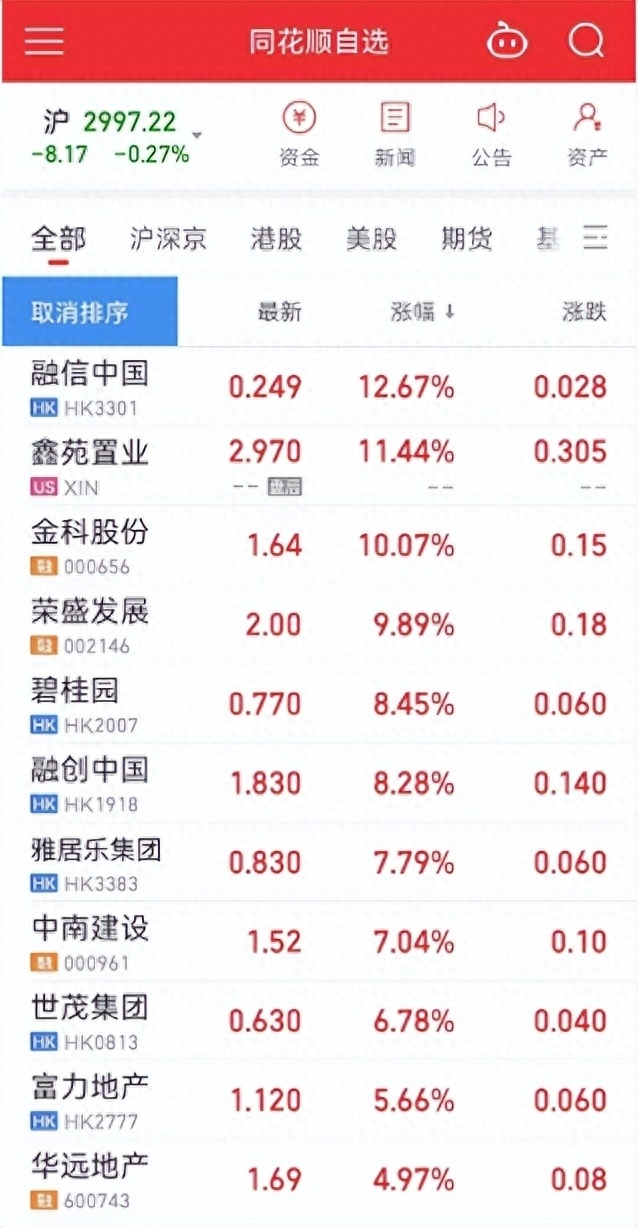Image resolution: width=638 pixels, height=1228 pixels.
Task: Tap 取消排序 to cancel sorting
Action: click(90, 312)
